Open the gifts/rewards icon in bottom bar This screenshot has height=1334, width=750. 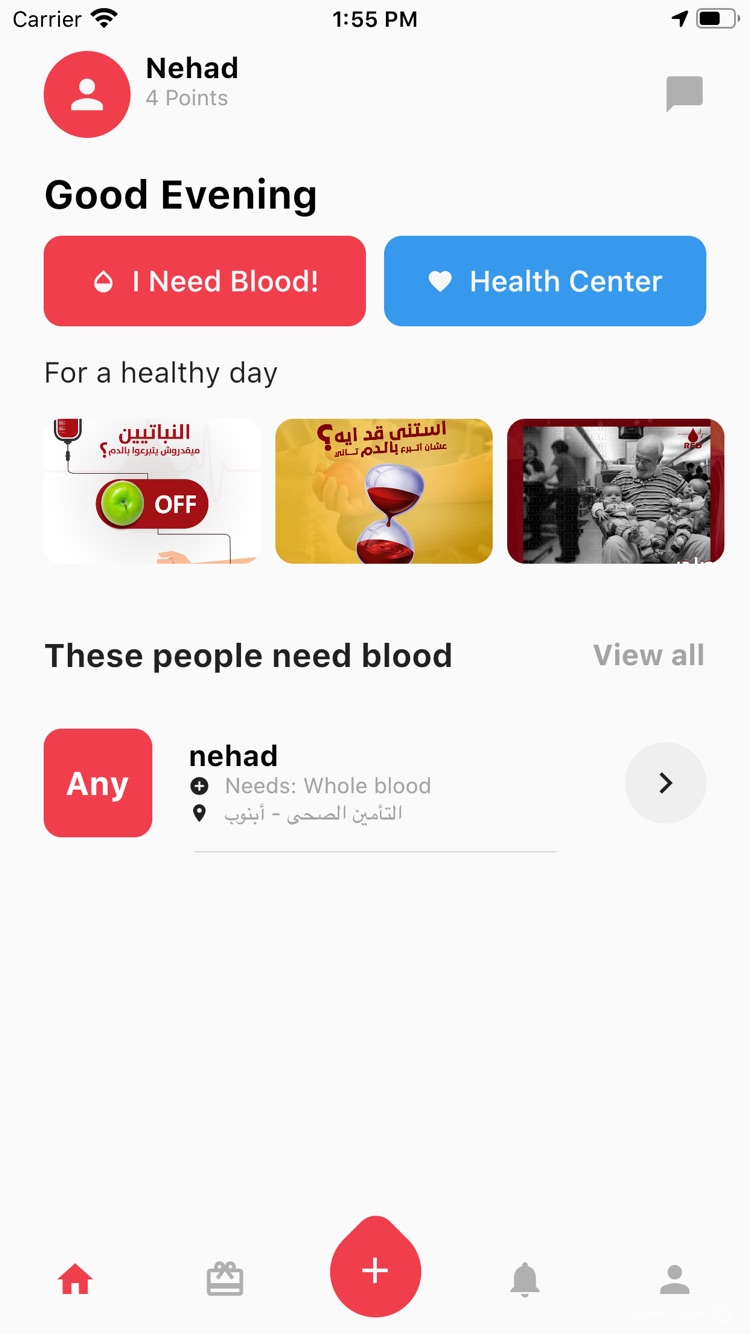[225, 1278]
